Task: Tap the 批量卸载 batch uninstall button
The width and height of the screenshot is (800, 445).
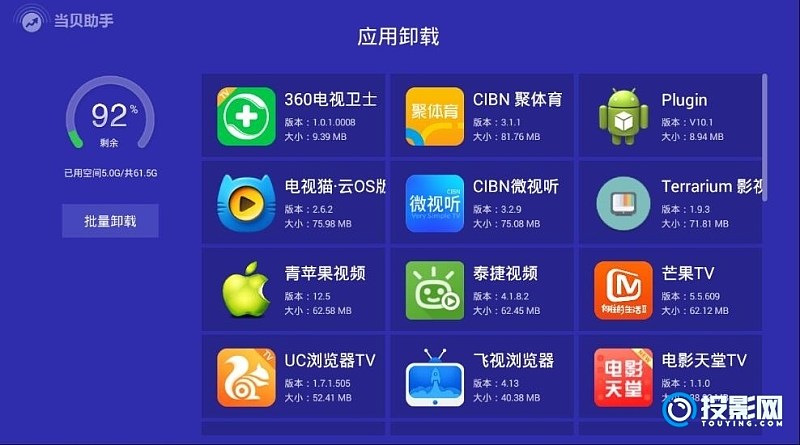Action: (110, 221)
